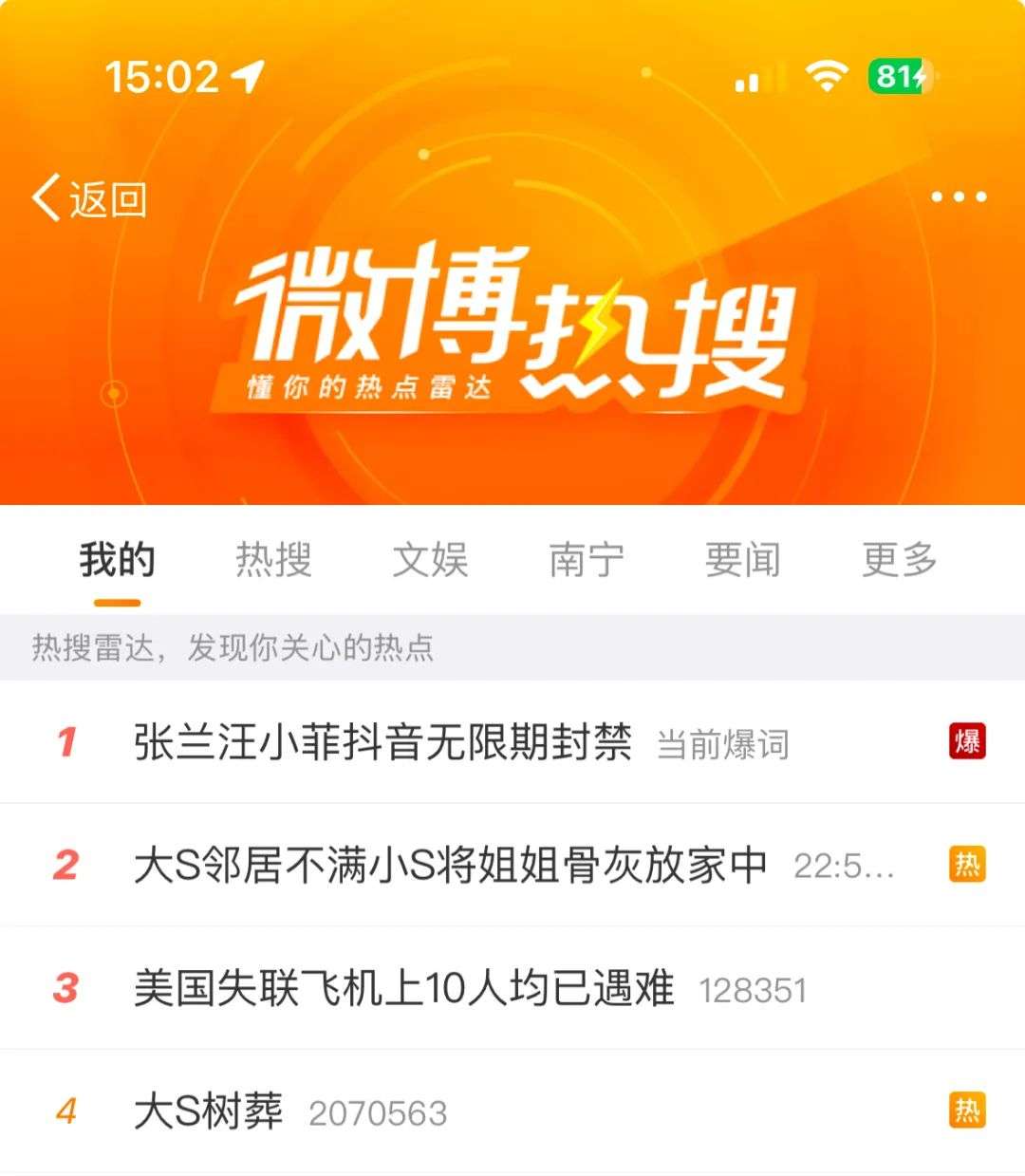Switch to the 要闻 tab
Screen dimensions: 1025x1176
point(742,560)
